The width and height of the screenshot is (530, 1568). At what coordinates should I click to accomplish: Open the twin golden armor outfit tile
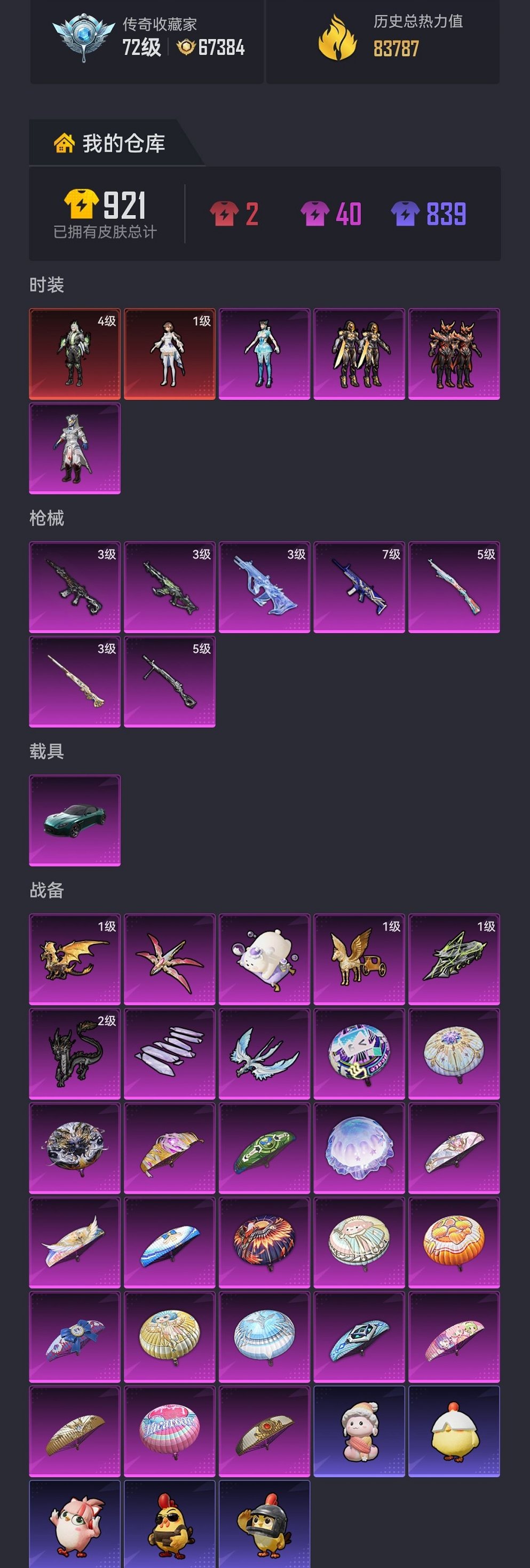359,353
